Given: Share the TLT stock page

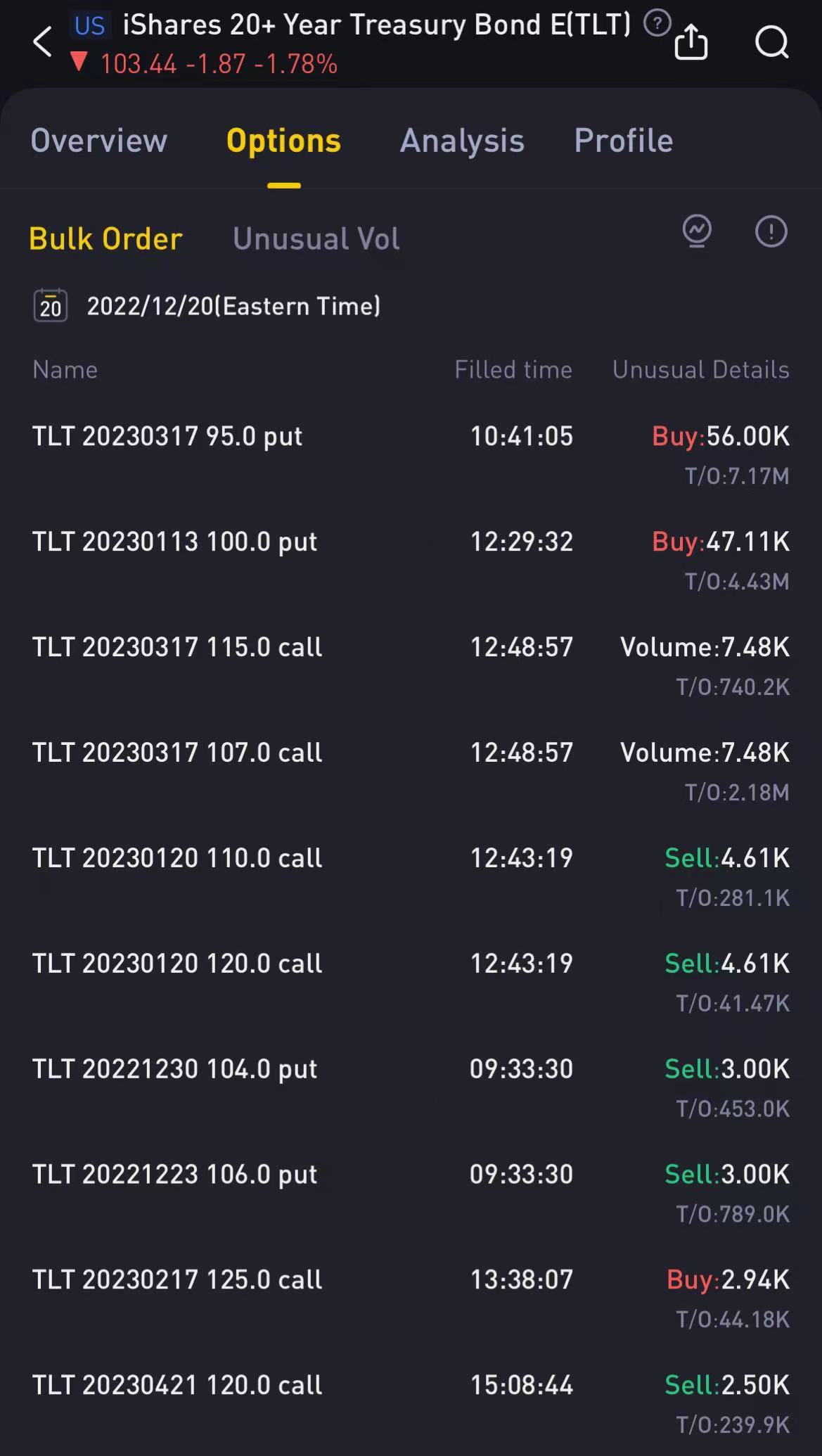Looking at the screenshot, I should (x=691, y=42).
